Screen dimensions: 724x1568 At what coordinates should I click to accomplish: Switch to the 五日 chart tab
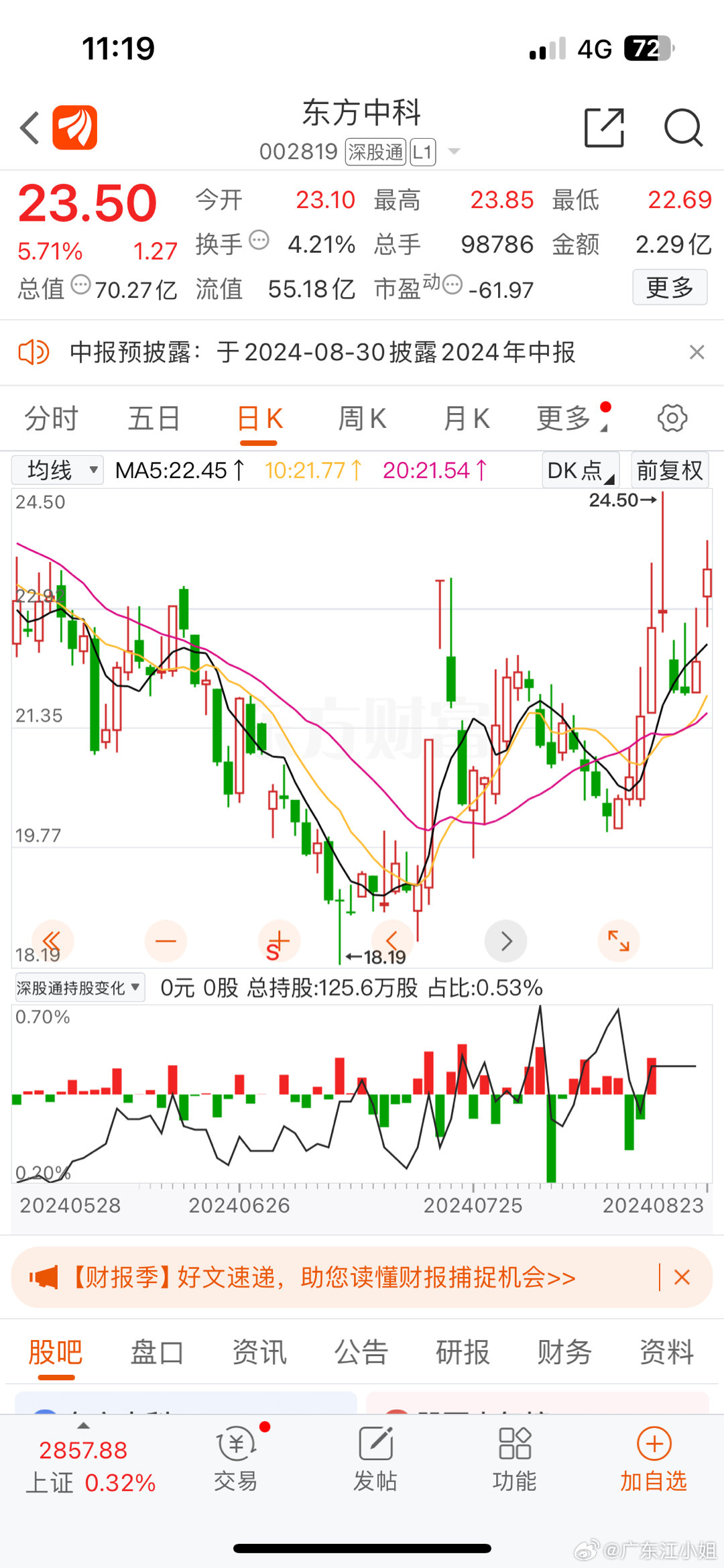point(154,418)
